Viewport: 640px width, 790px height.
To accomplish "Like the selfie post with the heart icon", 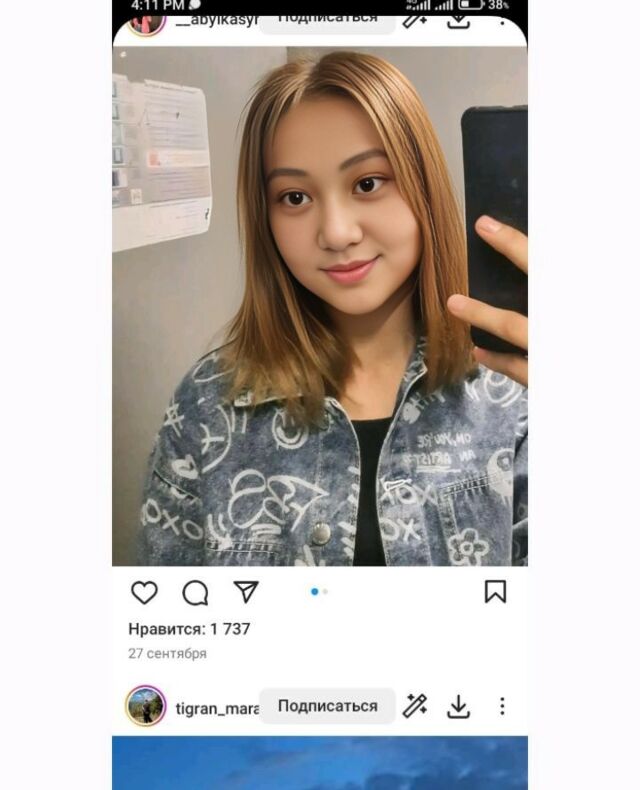I will coord(145,592).
